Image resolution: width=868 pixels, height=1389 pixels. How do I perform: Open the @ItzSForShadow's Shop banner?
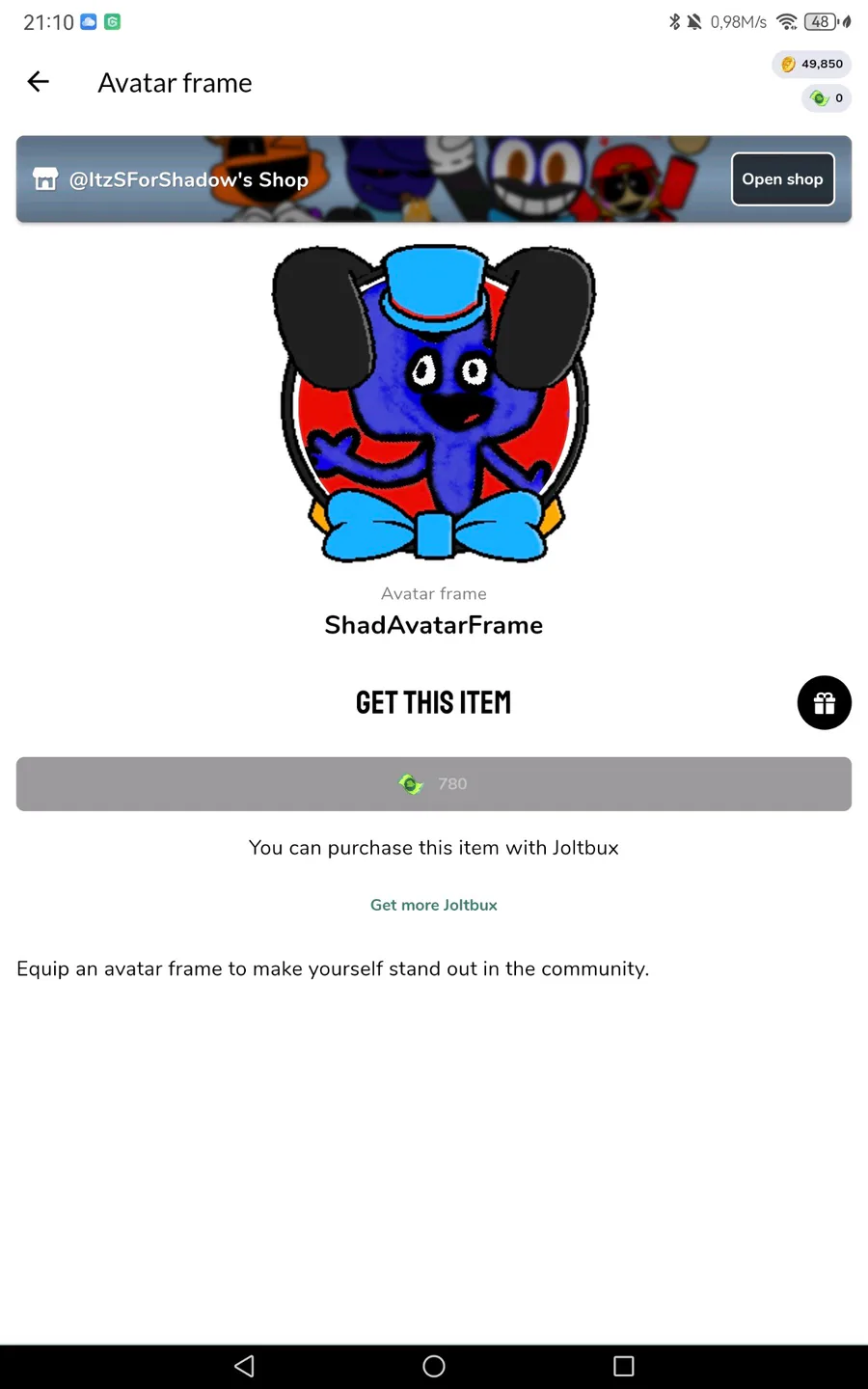click(x=434, y=179)
